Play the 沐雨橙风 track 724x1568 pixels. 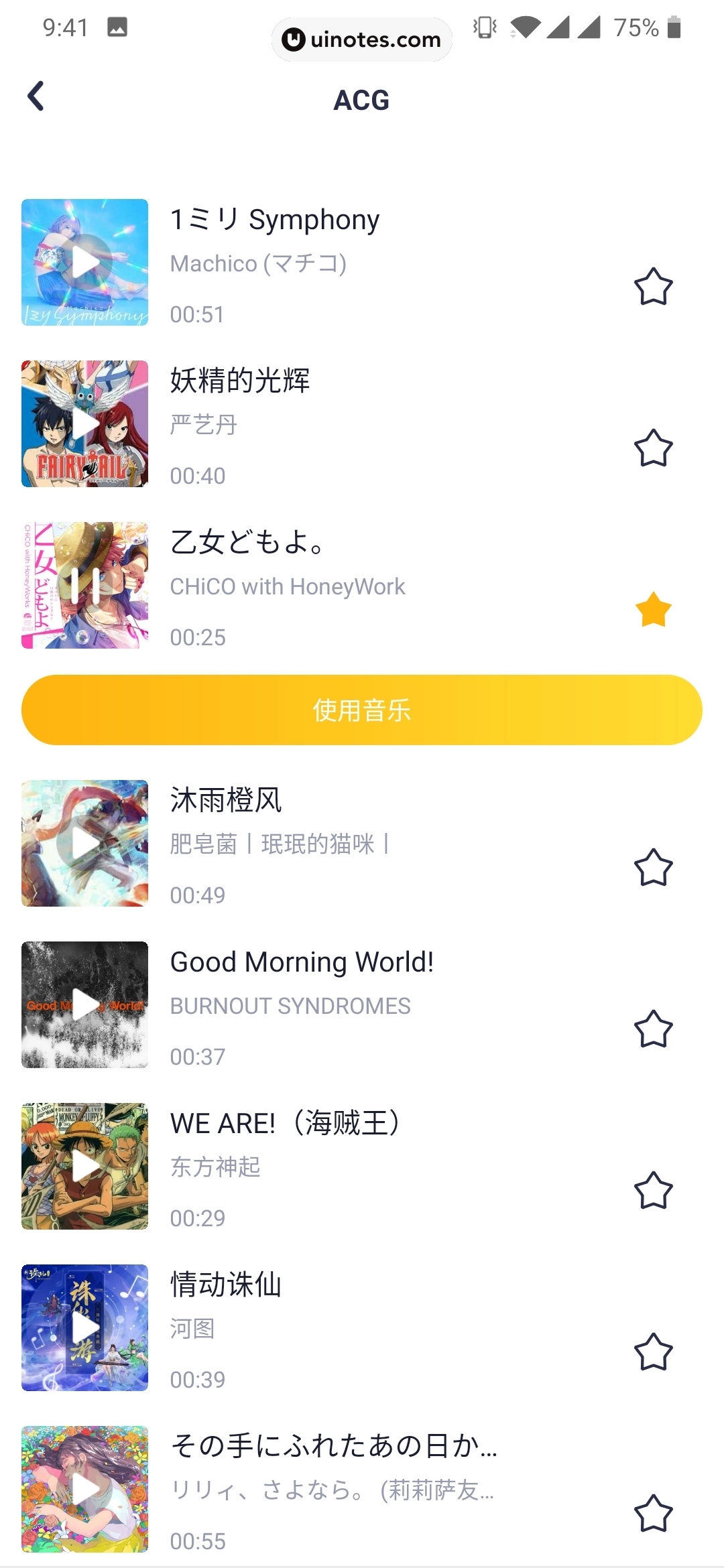tap(84, 843)
